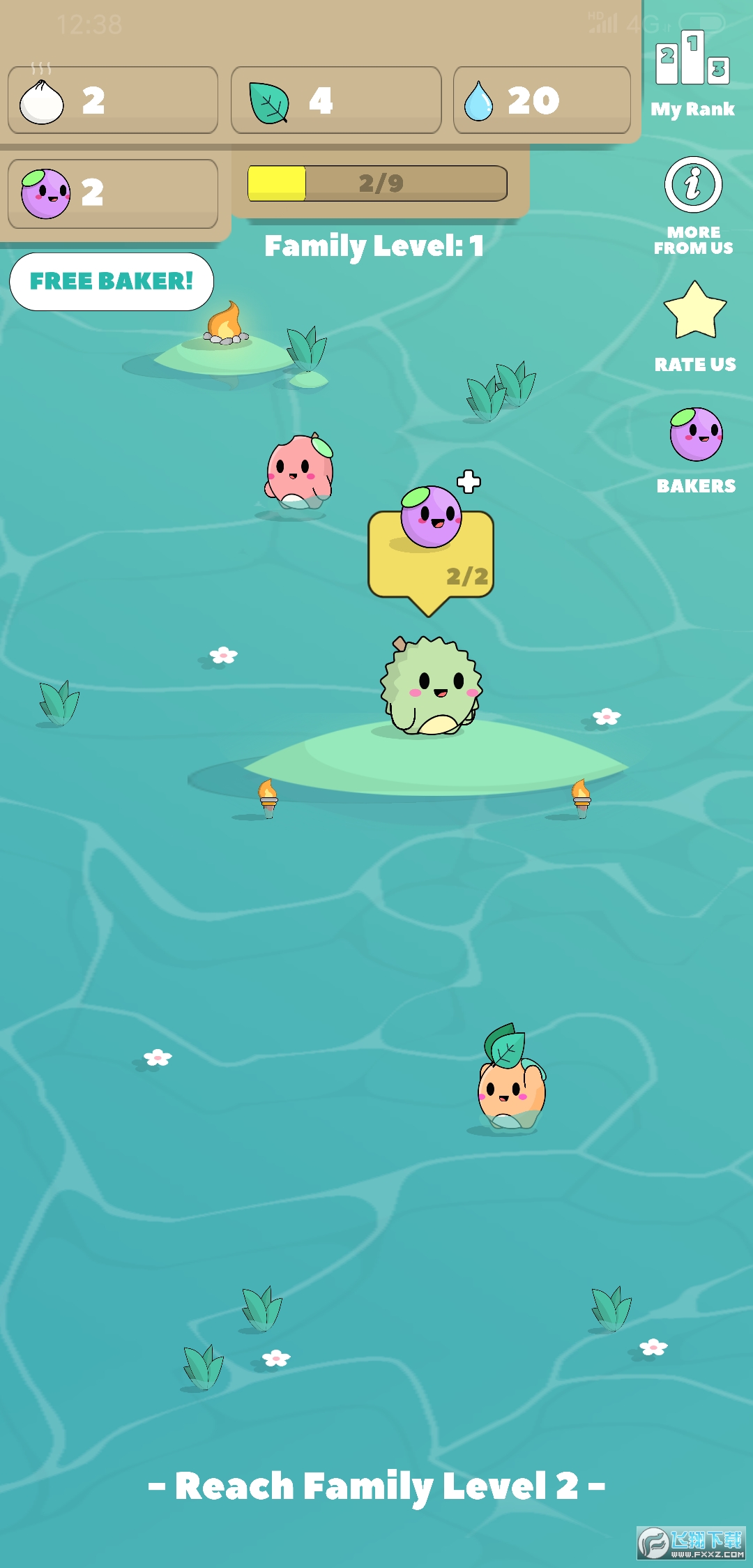
Task: Open the My Rank leaderboard
Action: pos(692,73)
